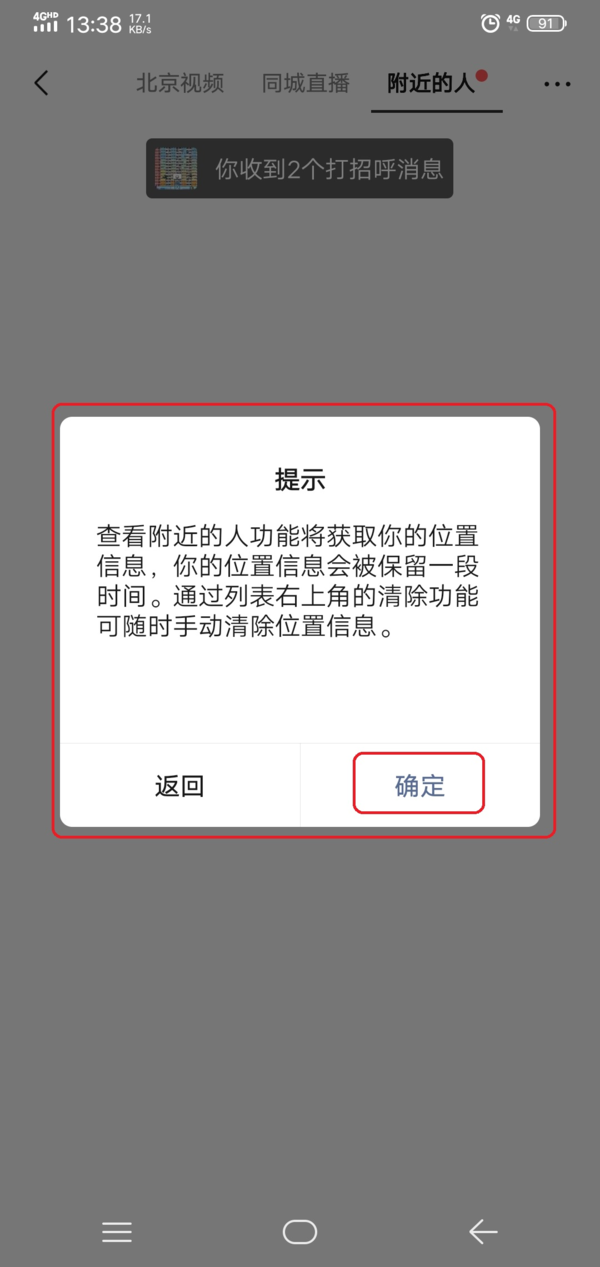Open the three-dot overflow menu
Viewport: 600px width, 1267px height.
click(557, 84)
